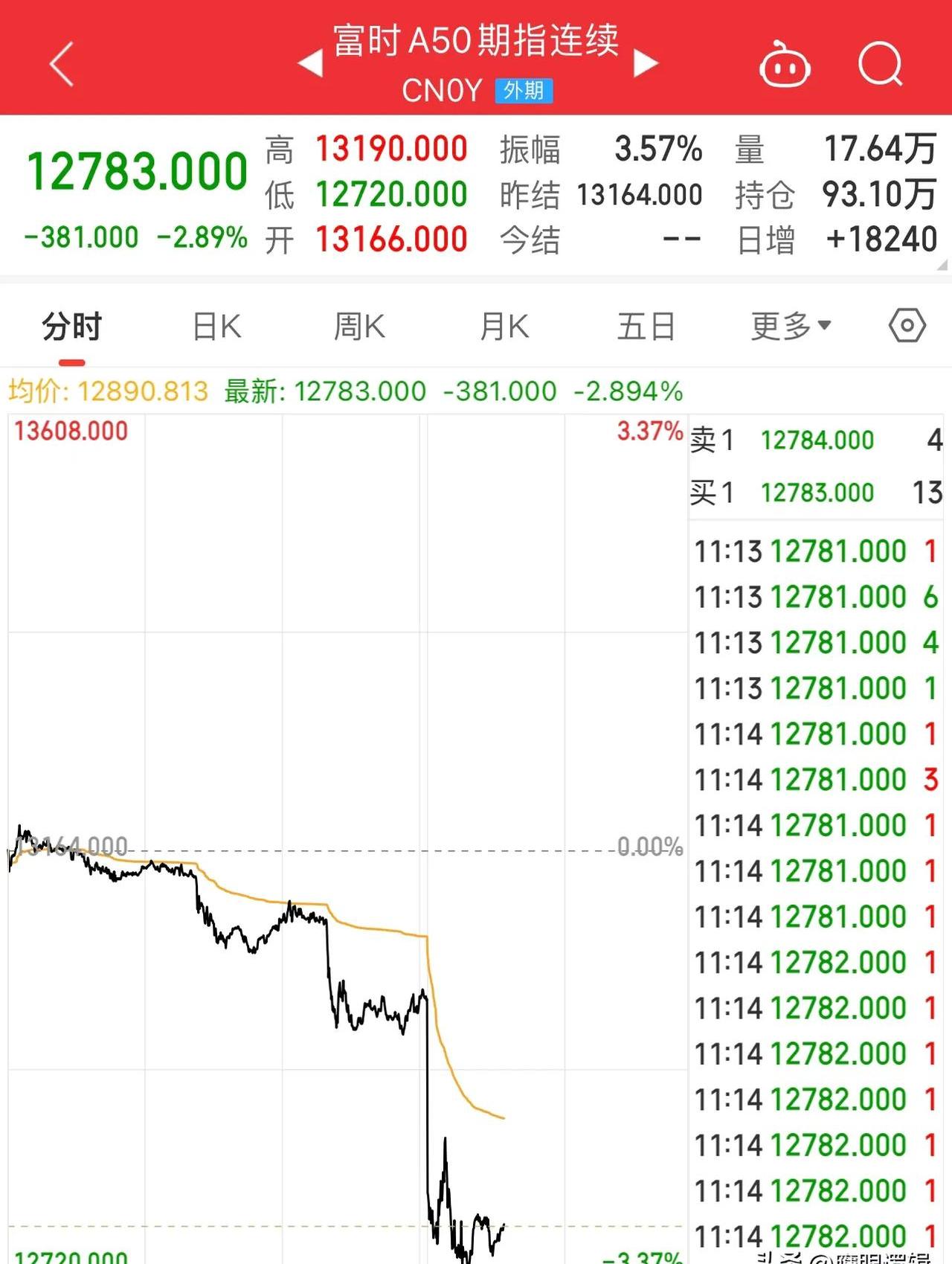This screenshot has height=1264, width=952.
Task: Select the 五日 five-day view
Action: click(x=646, y=325)
